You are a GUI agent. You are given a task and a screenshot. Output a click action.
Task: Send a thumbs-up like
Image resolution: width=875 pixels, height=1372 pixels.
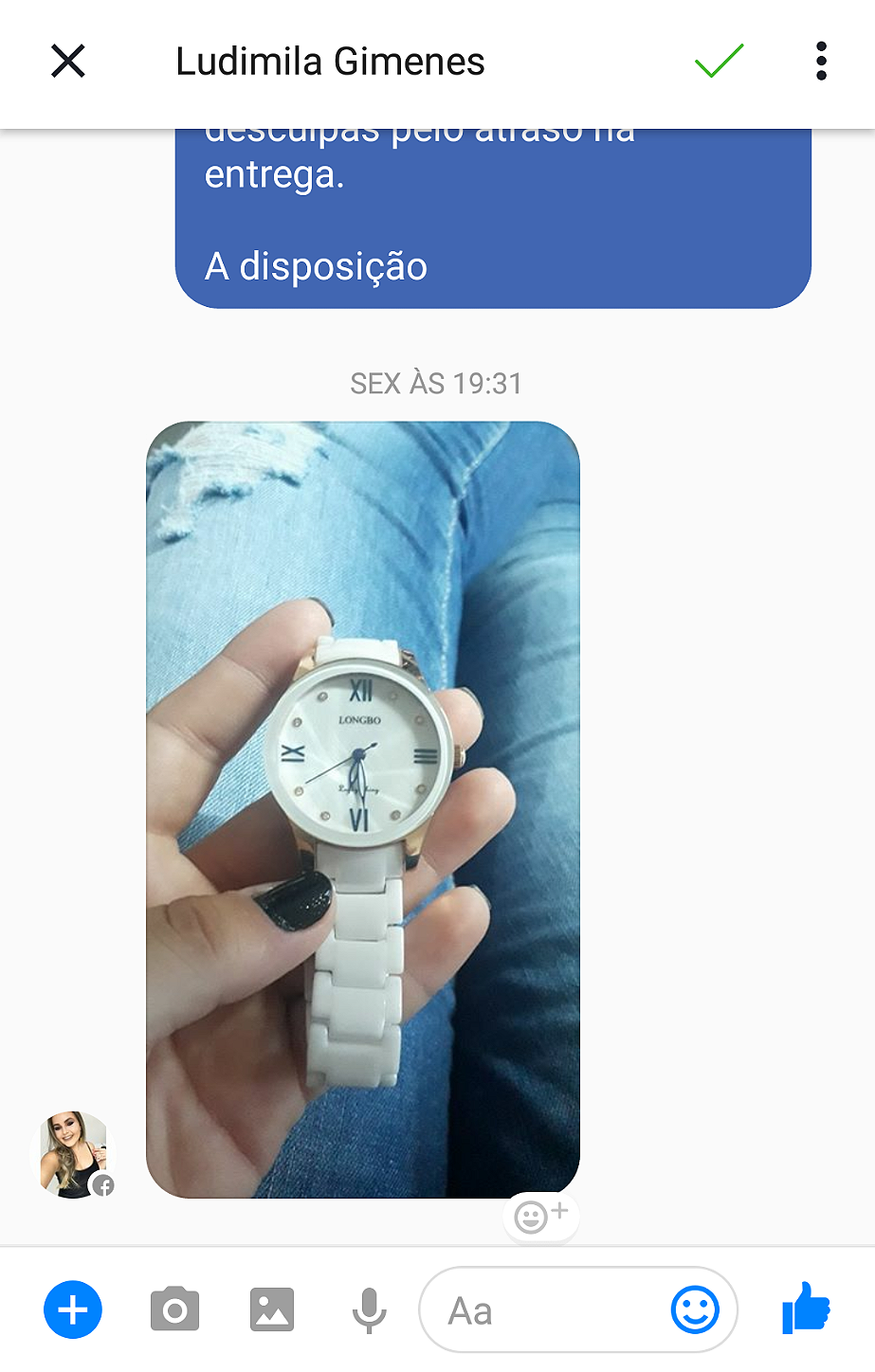(807, 1309)
